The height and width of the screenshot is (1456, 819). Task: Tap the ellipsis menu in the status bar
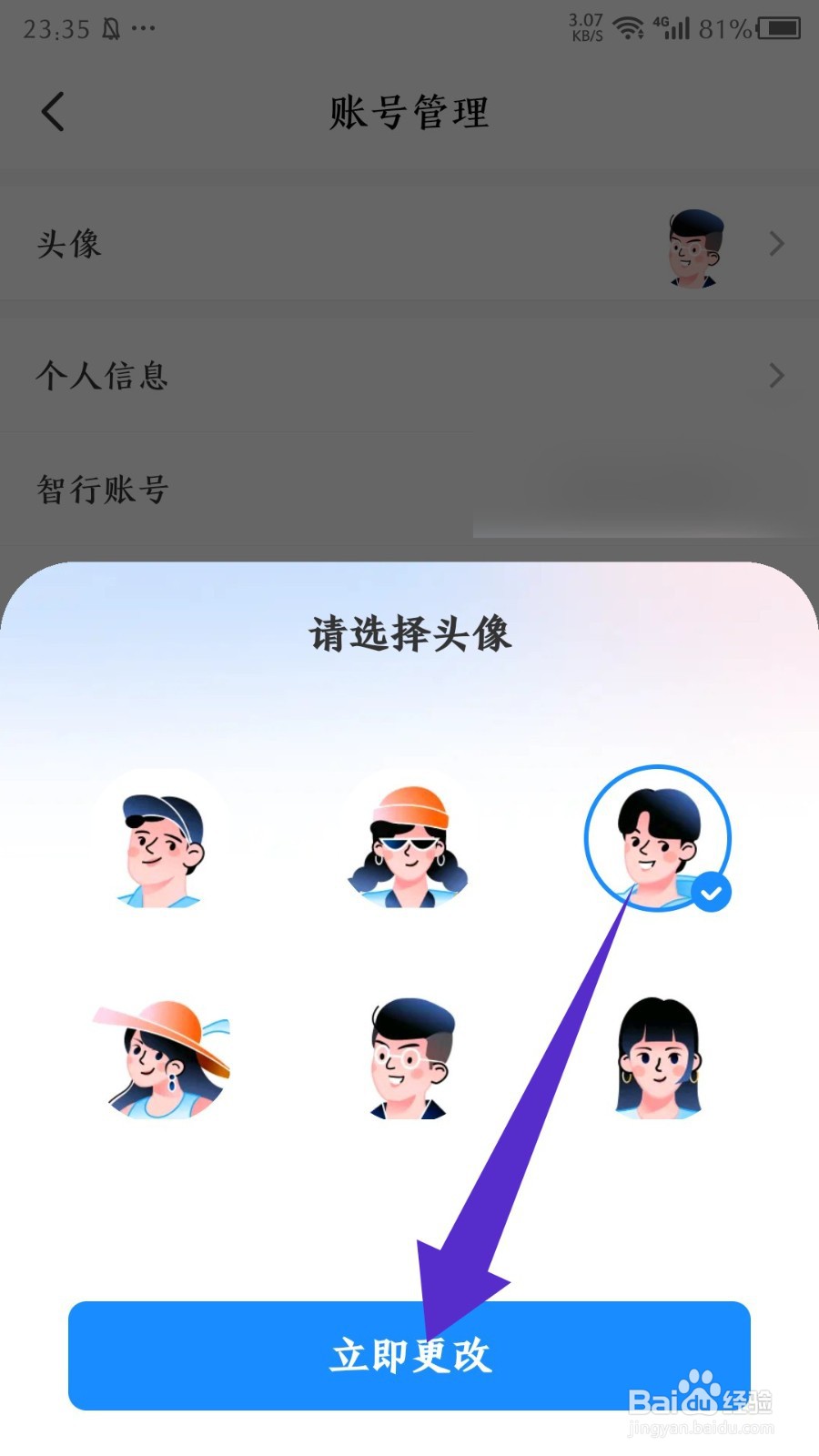click(x=144, y=30)
